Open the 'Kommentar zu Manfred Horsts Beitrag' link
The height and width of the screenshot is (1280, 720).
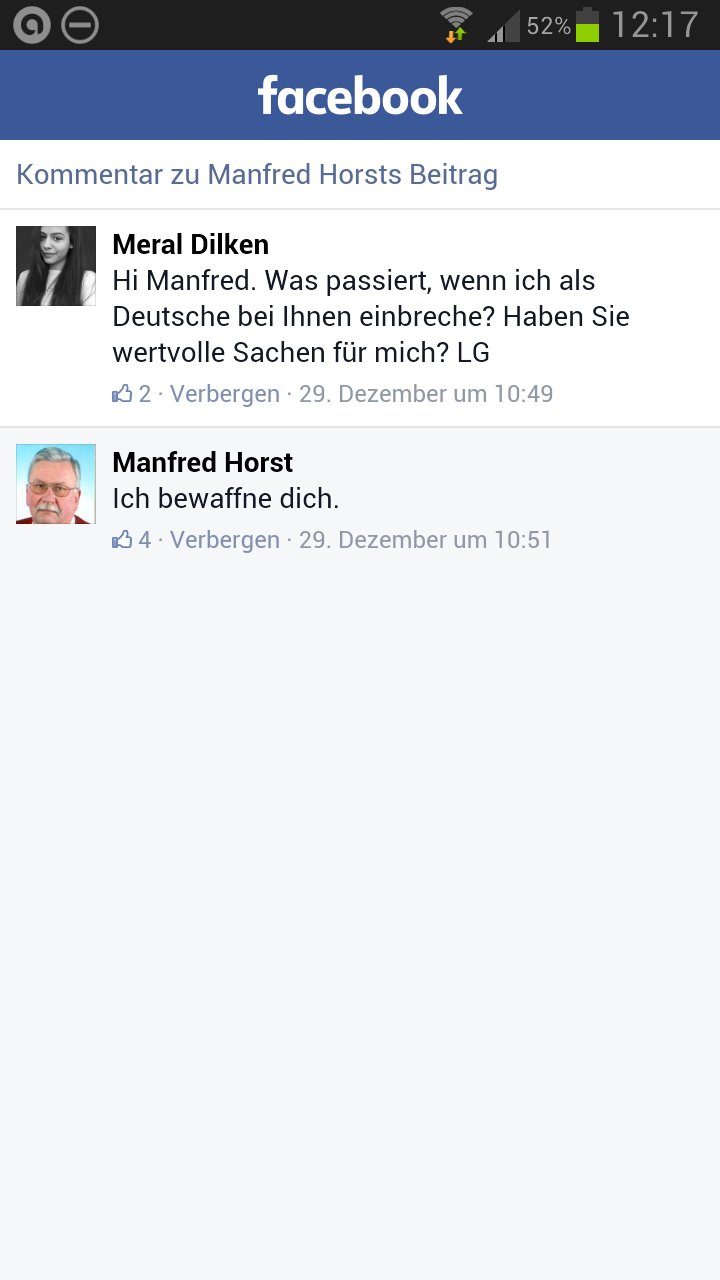point(257,175)
